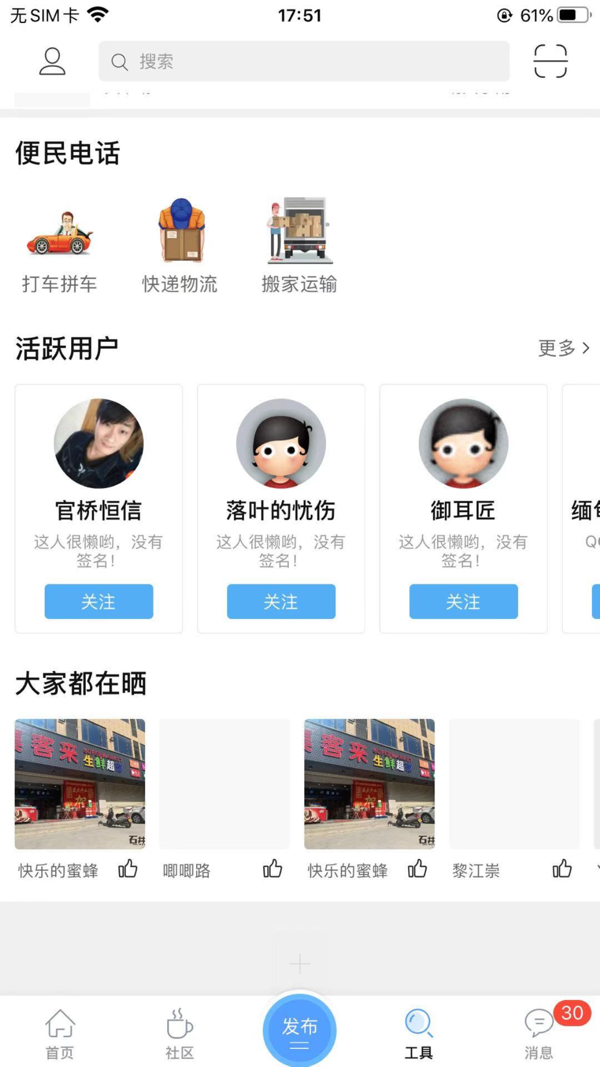View 更多 active users
This screenshot has height=1067, width=600.
[564, 348]
